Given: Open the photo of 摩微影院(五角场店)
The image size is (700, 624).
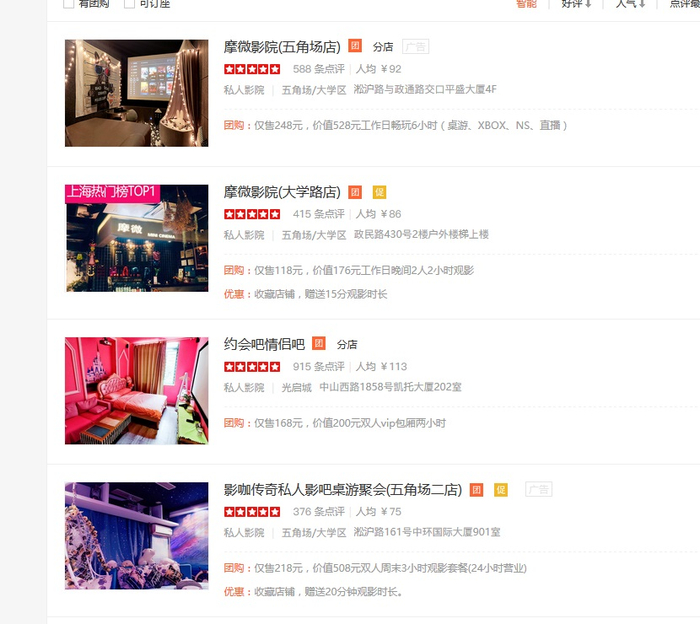Looking at the screenshot, I should (137, 93).
